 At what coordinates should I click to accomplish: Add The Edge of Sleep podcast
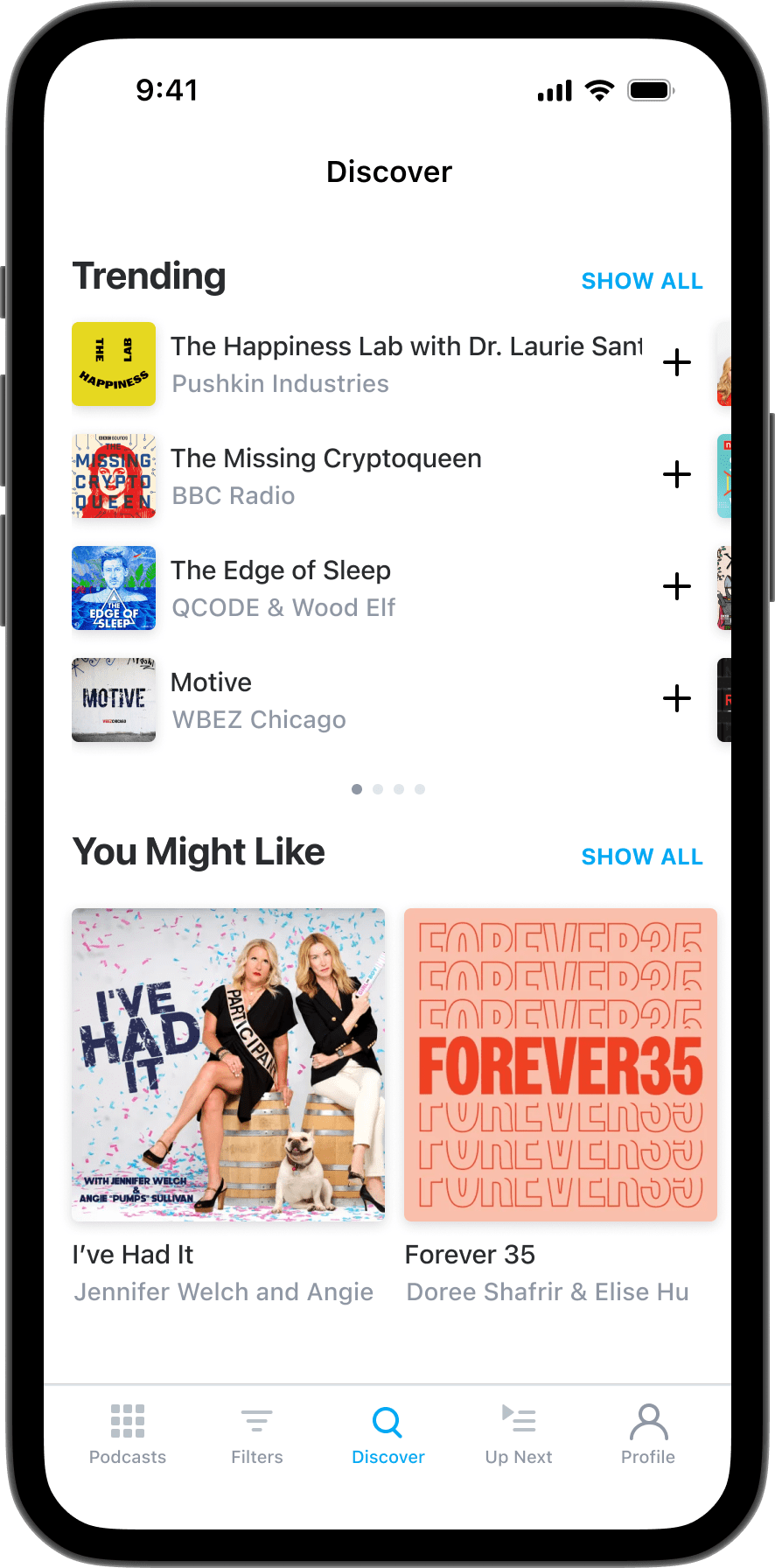point(676,587)
